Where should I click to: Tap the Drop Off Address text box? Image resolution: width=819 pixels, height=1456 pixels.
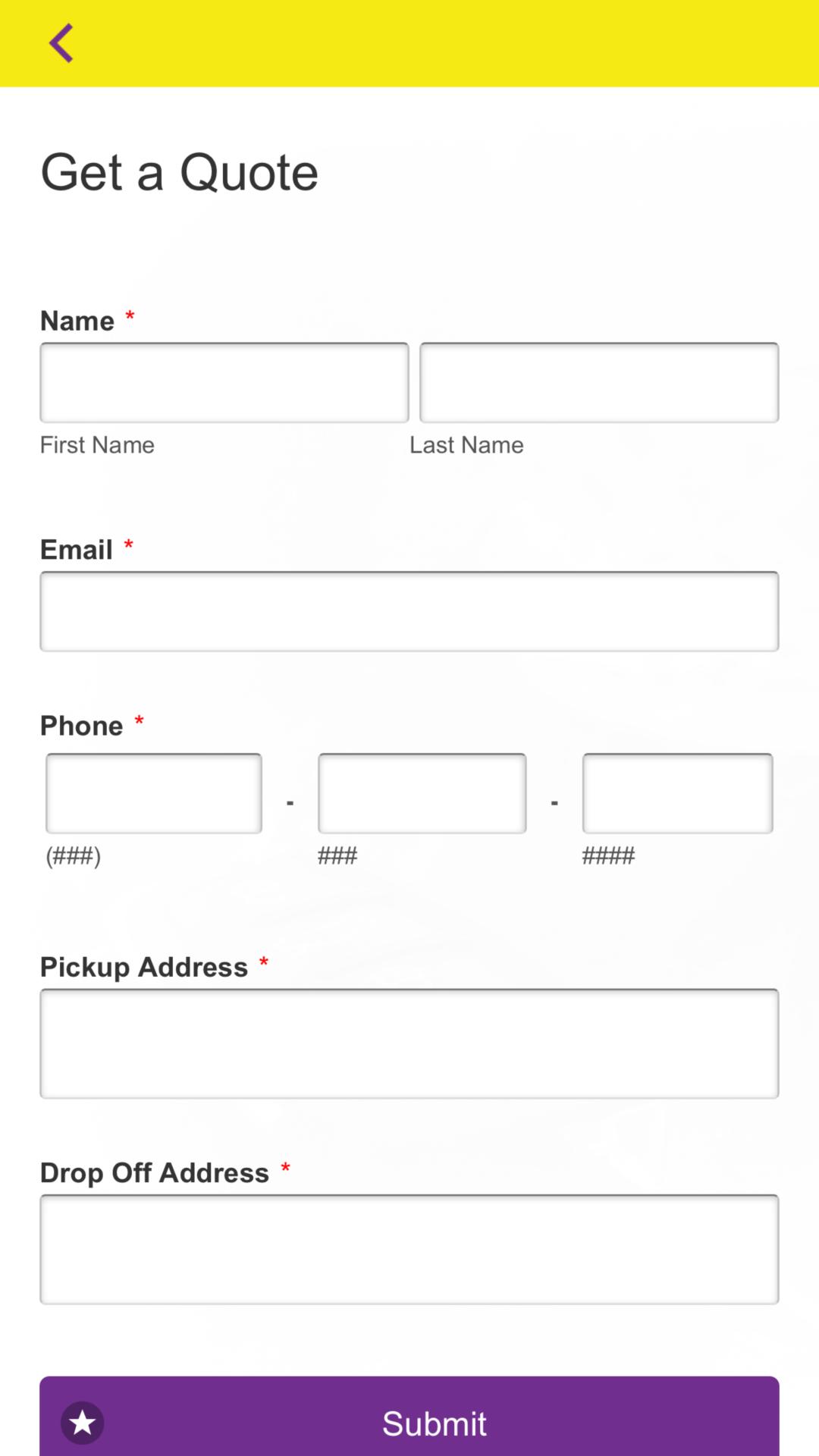click(409, 1250)
